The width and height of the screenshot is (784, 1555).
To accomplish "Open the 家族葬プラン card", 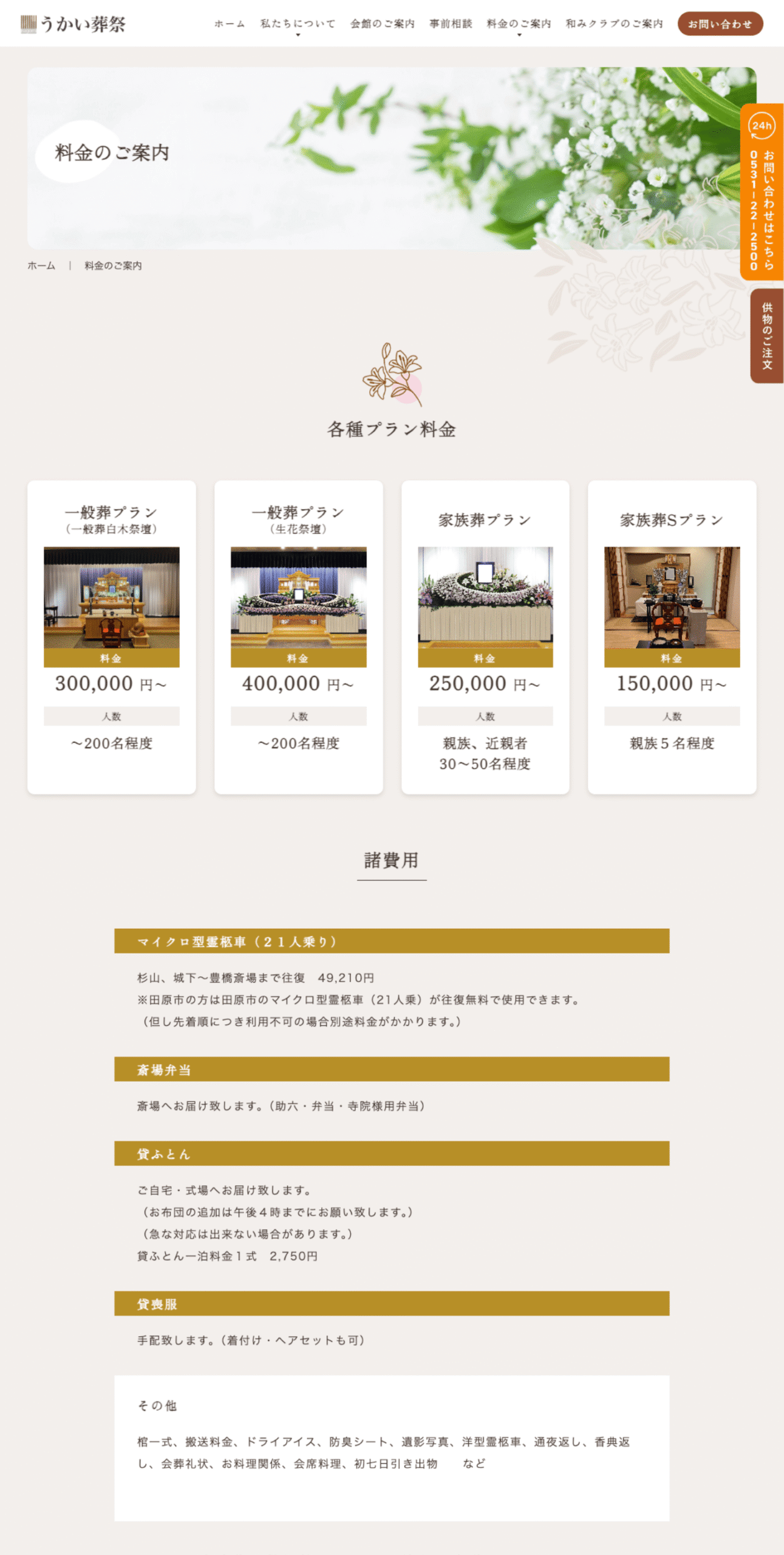I will 485,636.
